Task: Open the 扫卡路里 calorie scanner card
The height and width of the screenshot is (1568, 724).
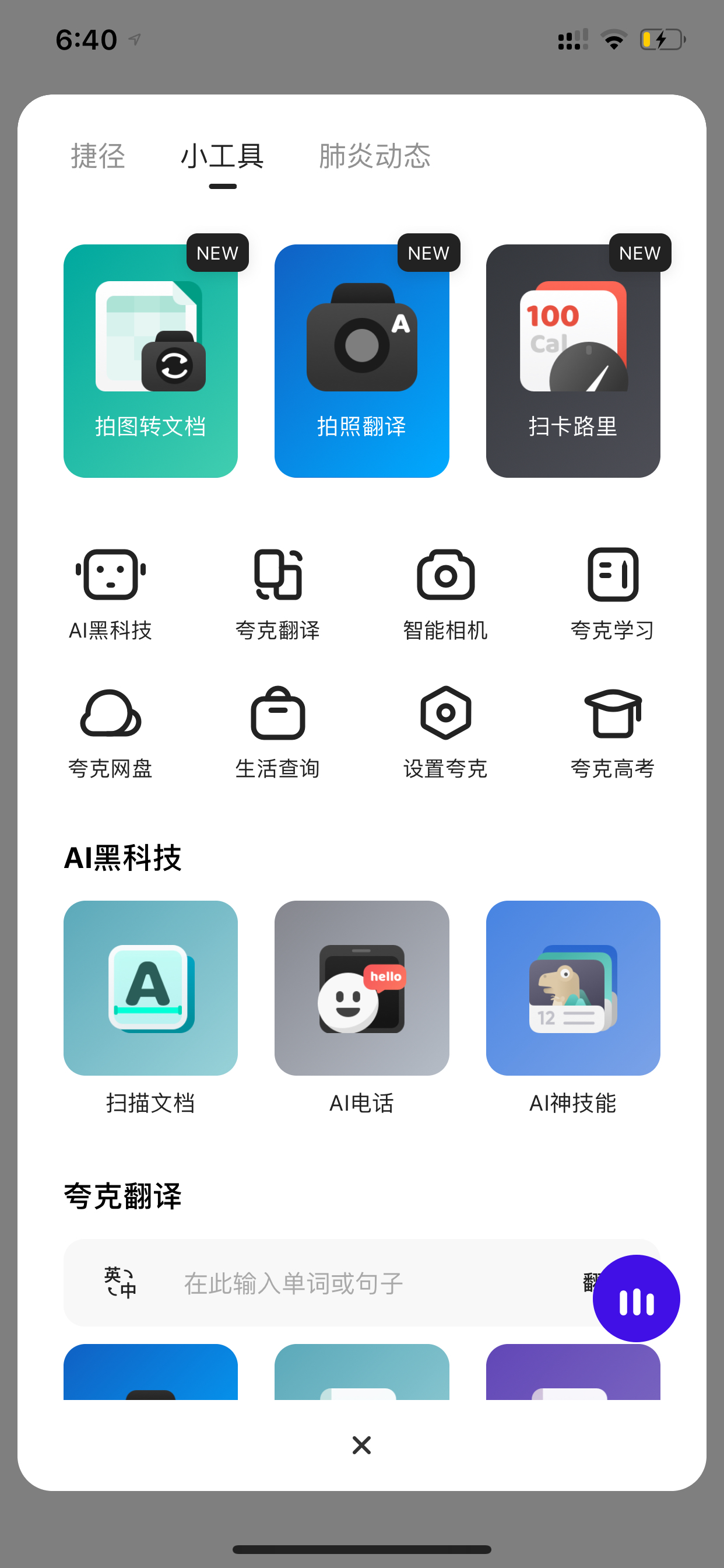Action: pos(573,361)
